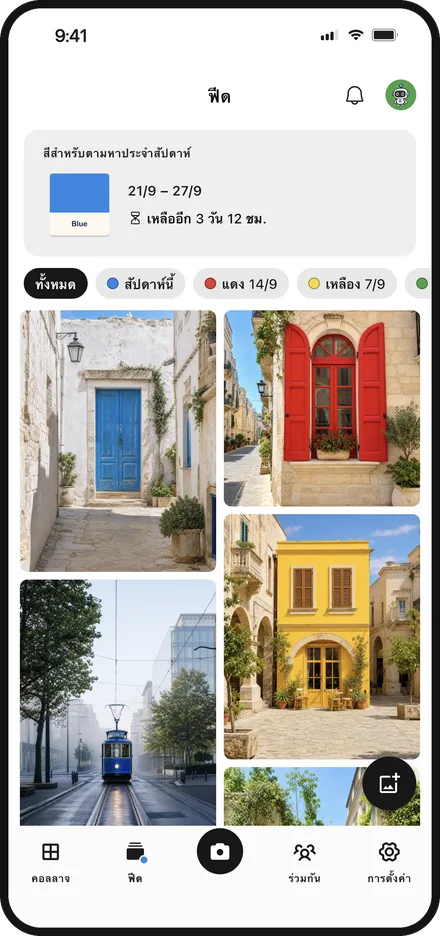Switch to the ร่วมกัน tab
This screenshot has height=936, width=440.
[x=304, y=863]
